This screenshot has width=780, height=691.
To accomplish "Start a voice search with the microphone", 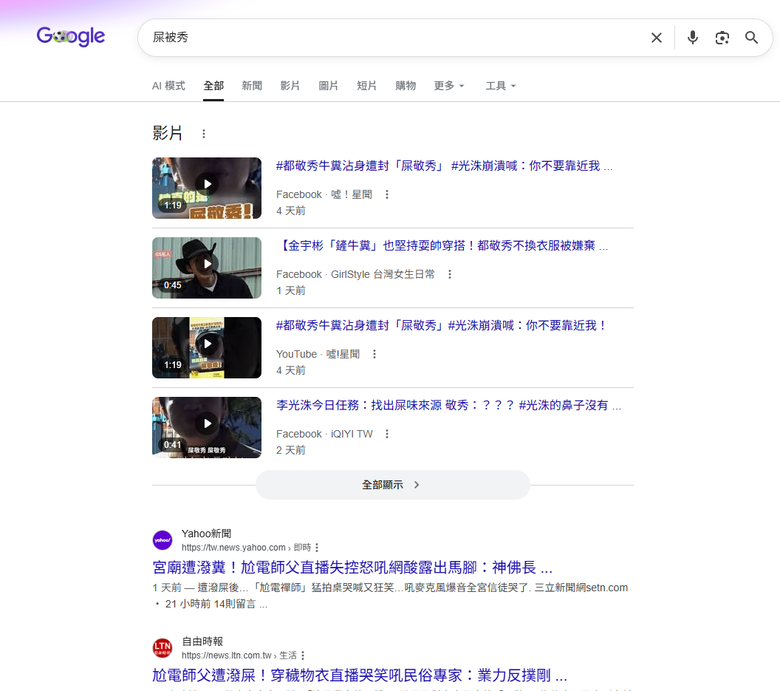I will coord(692,38).
